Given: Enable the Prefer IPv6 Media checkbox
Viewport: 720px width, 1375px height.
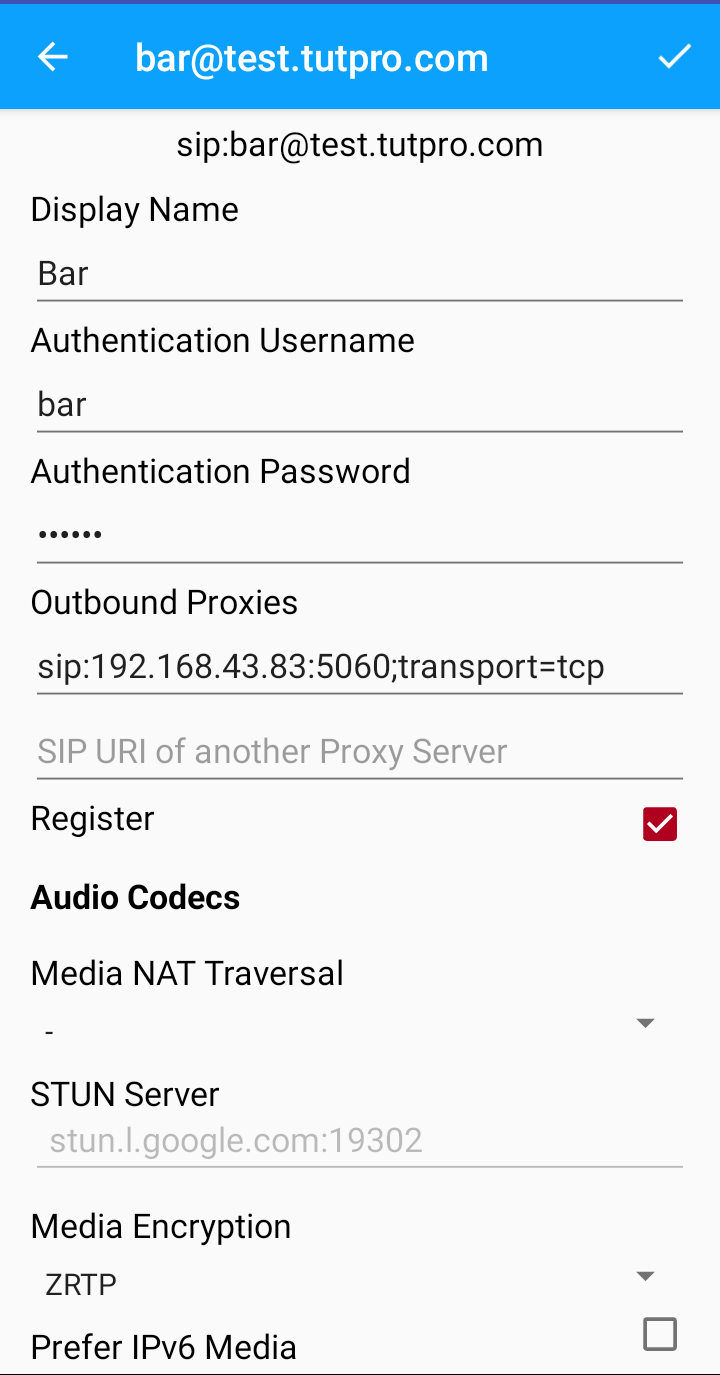Looking at the screenshot, I should [x=659, y=1335].
